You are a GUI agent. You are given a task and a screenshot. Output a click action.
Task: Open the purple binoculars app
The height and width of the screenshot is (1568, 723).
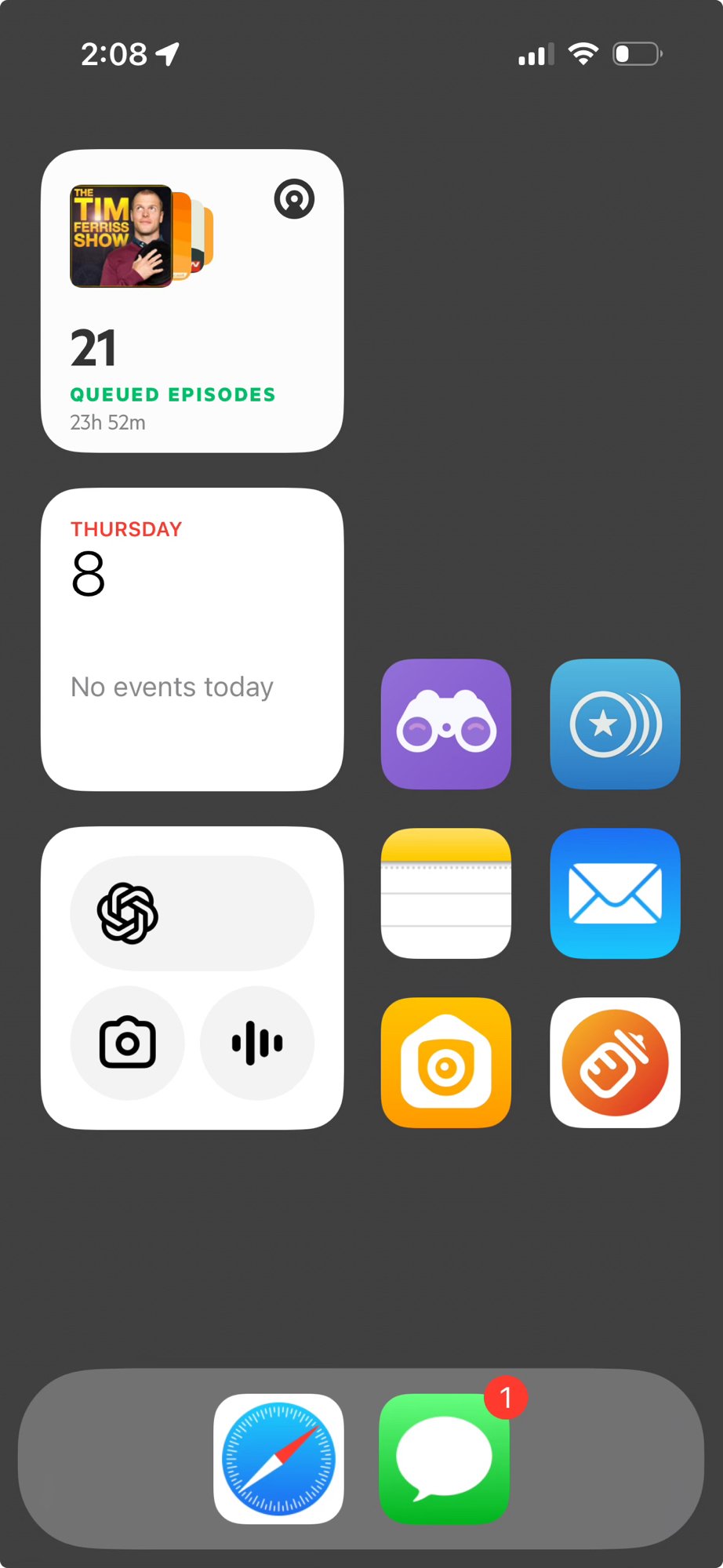coord(446,724)
